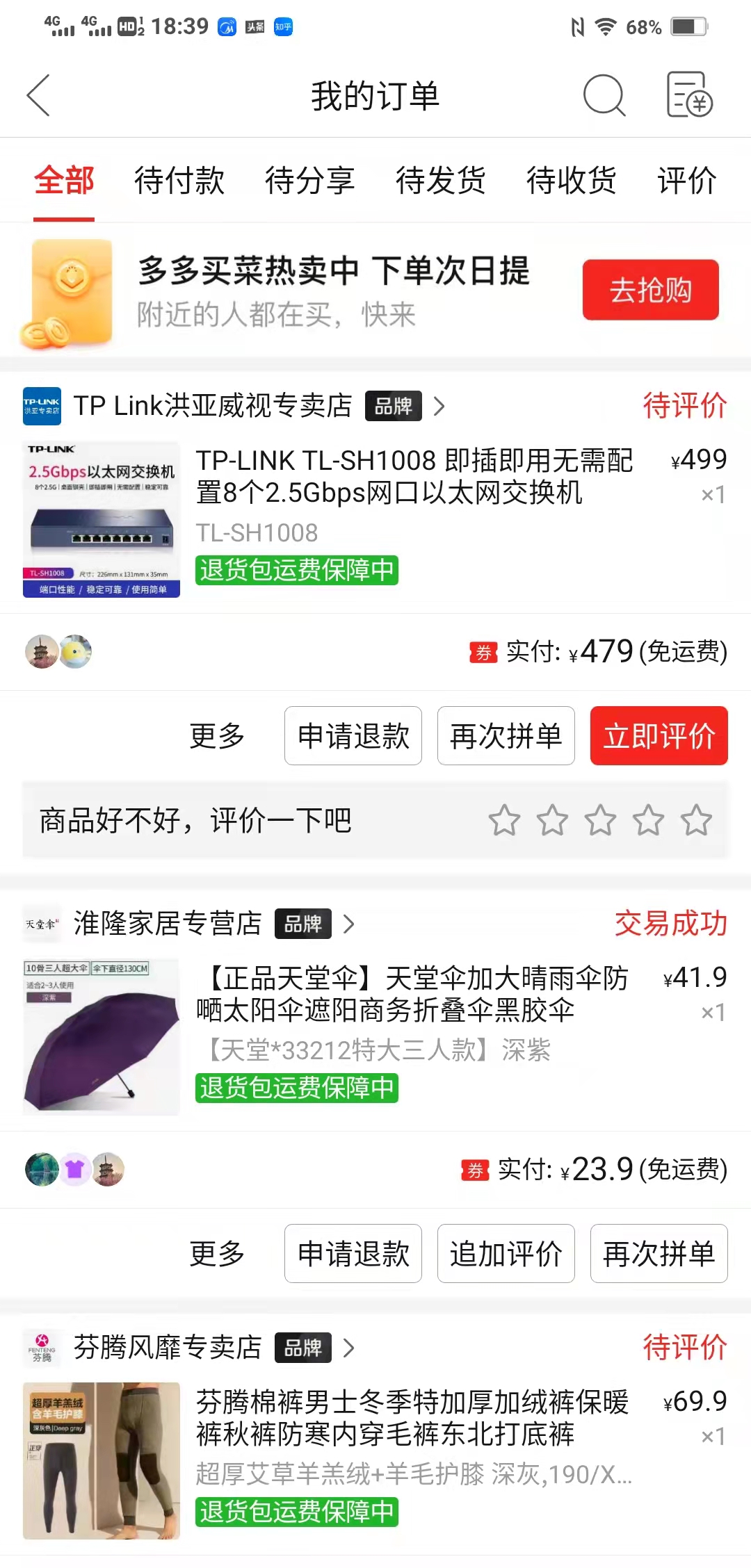Switch to the 待收货 tab
Viewport: 751px width, 1568px height.
point(572,181)
